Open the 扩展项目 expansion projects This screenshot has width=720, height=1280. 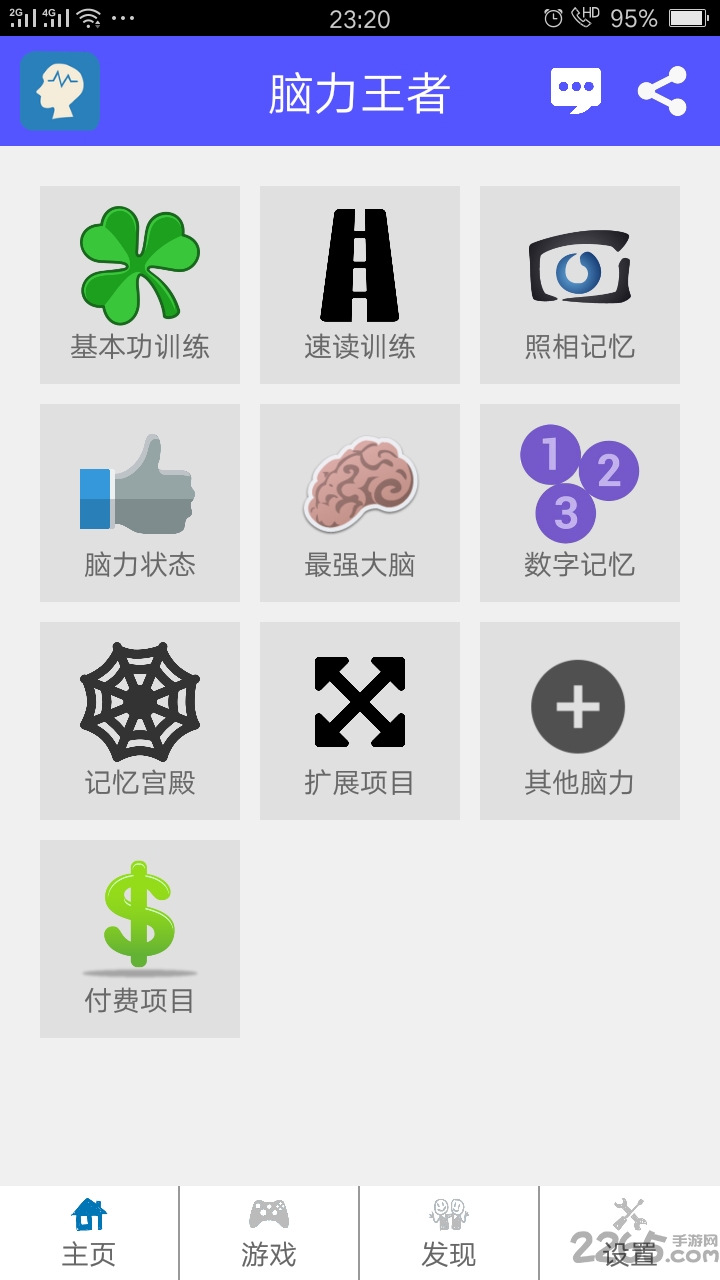tap(359, 720)
